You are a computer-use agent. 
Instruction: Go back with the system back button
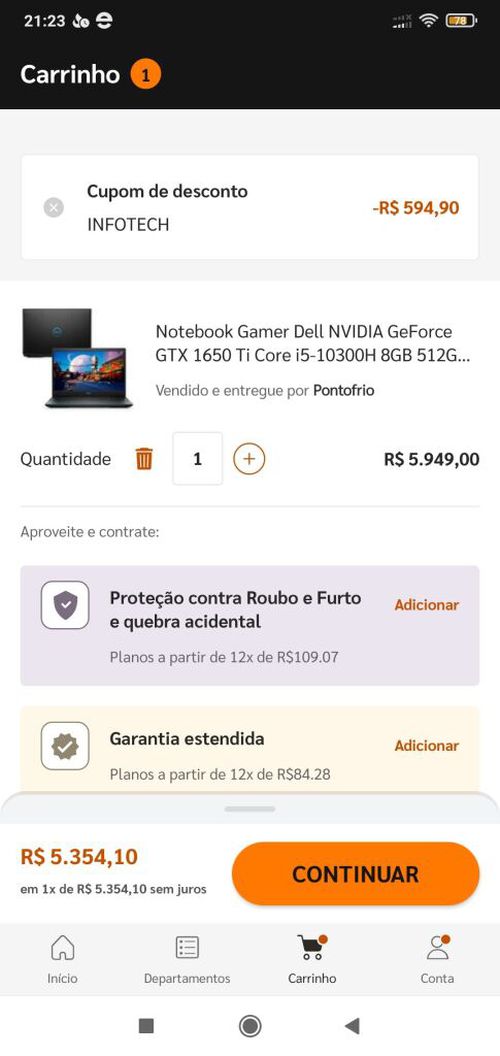[x=352, y=1026]
